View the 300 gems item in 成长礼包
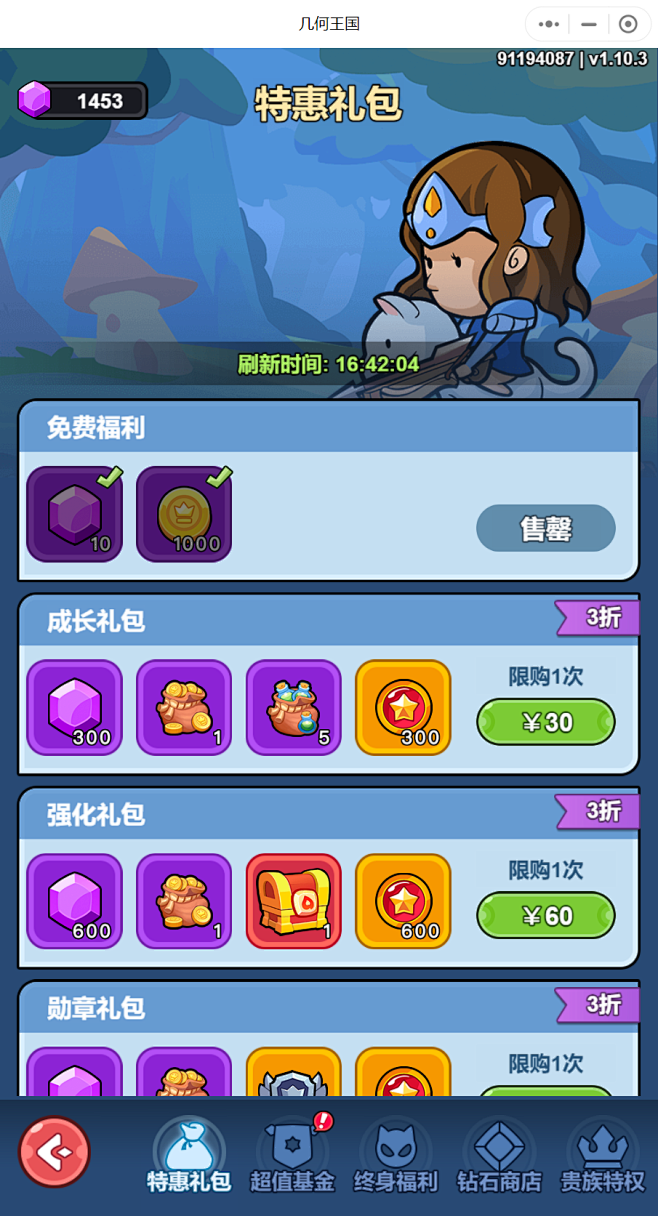The width and height of the screenshot is (658, 1216). 75,707
